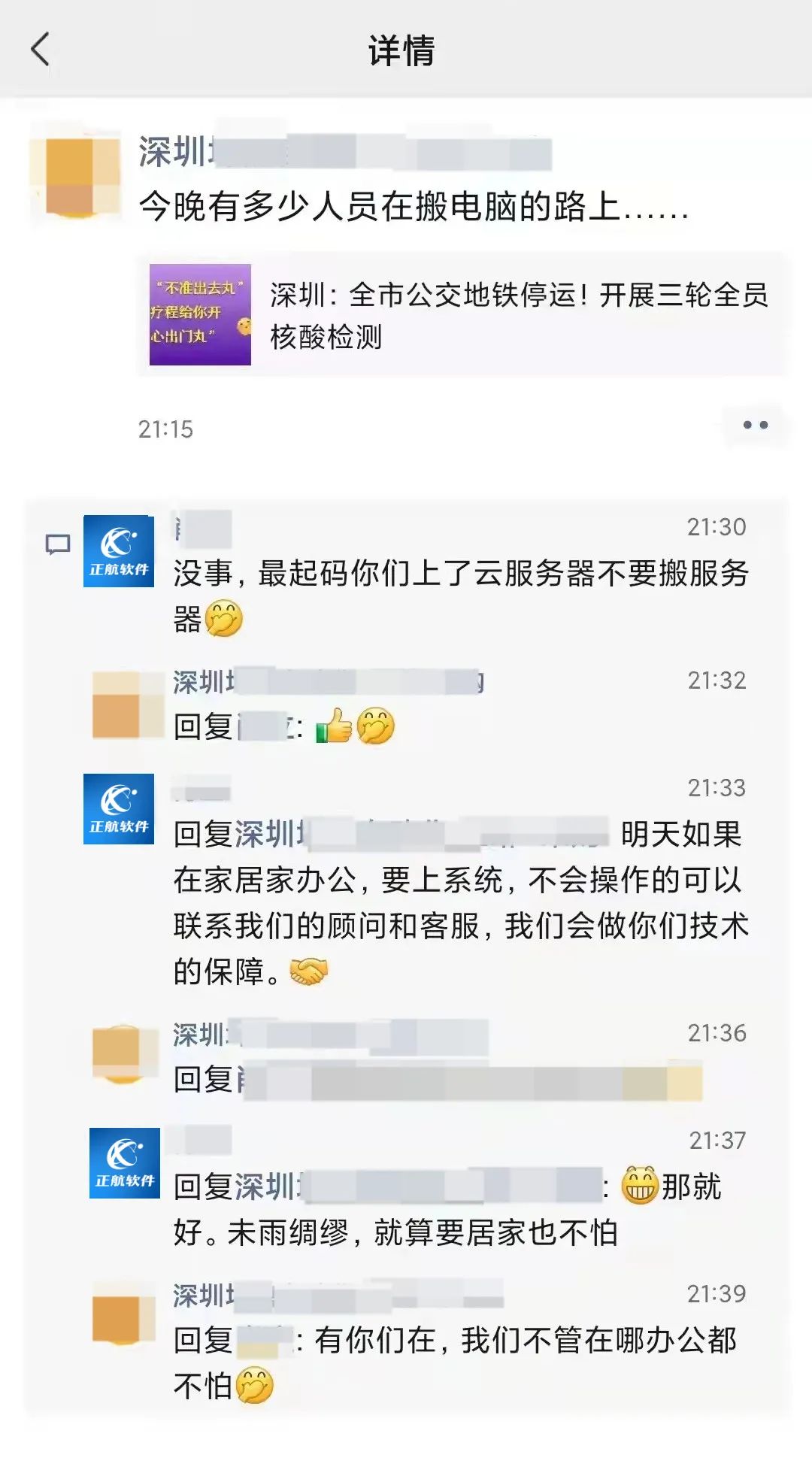Open the two-dot like/comment menu
Image resolution: width=812 pixels, height=1482 pixels.
click(755, 426)
